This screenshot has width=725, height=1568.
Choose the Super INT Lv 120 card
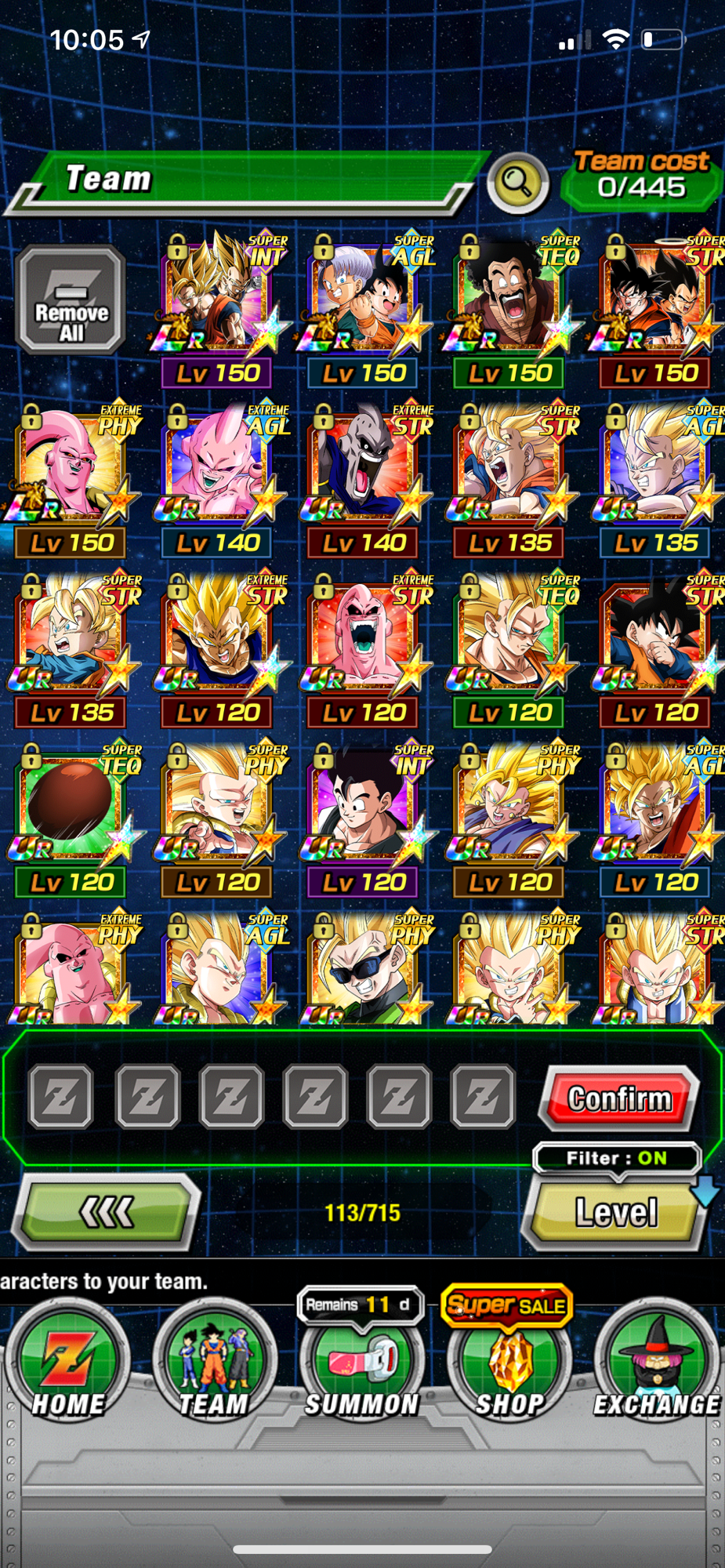364,808
